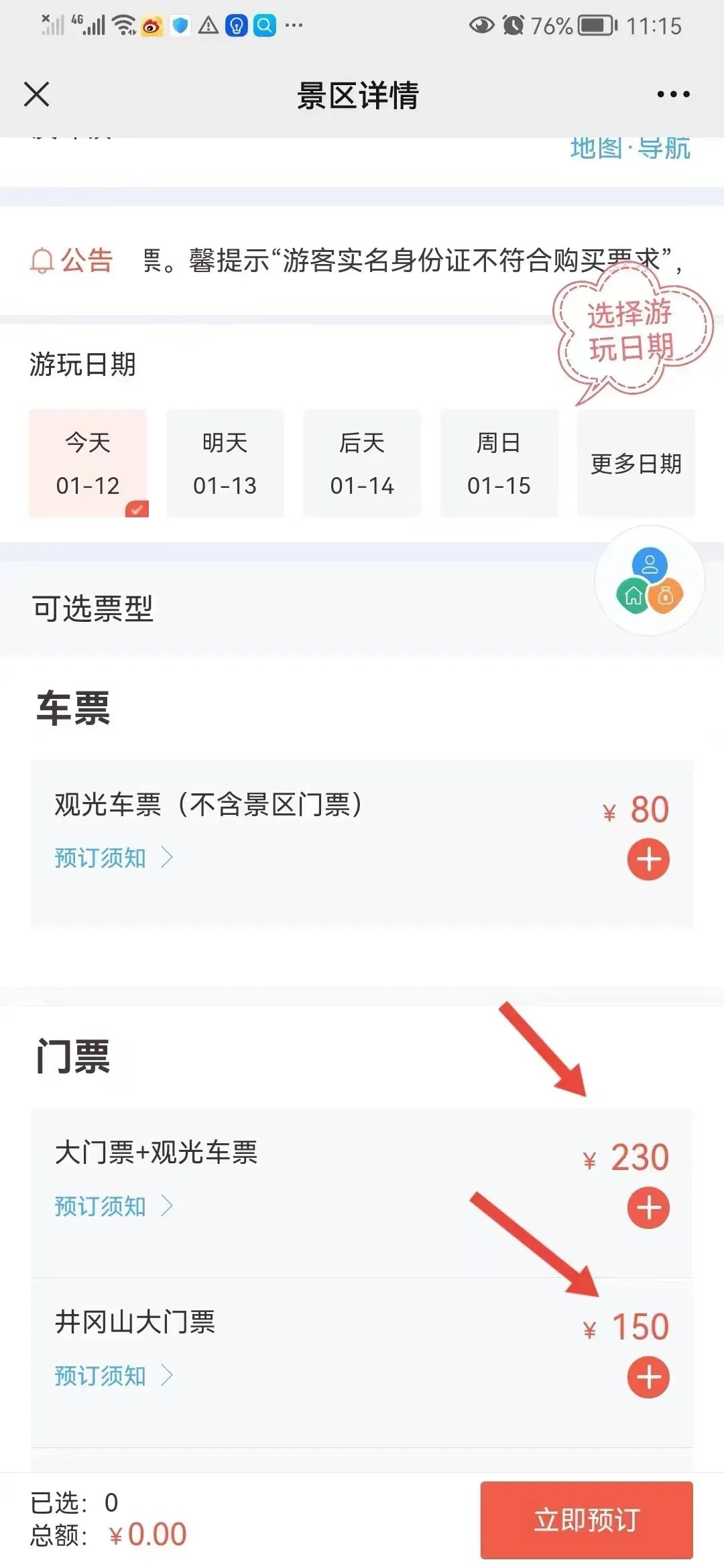Close the 景区详情 page
This screenshot has height=1568, width=724.
(x=36, y=94)
